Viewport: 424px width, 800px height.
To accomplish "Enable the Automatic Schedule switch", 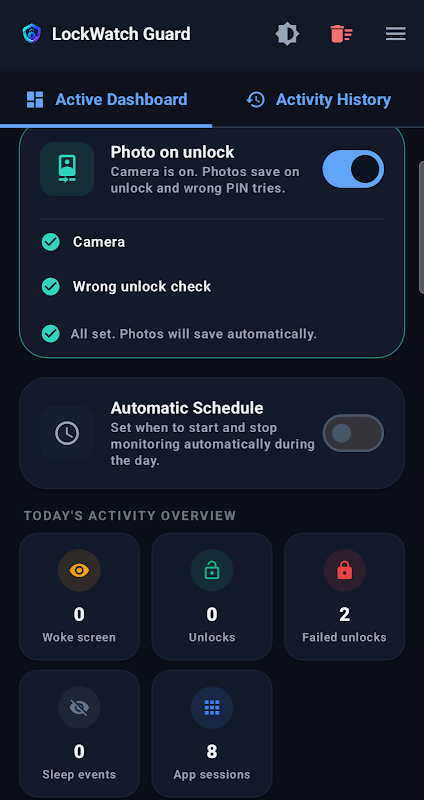I will pos(353,433).
